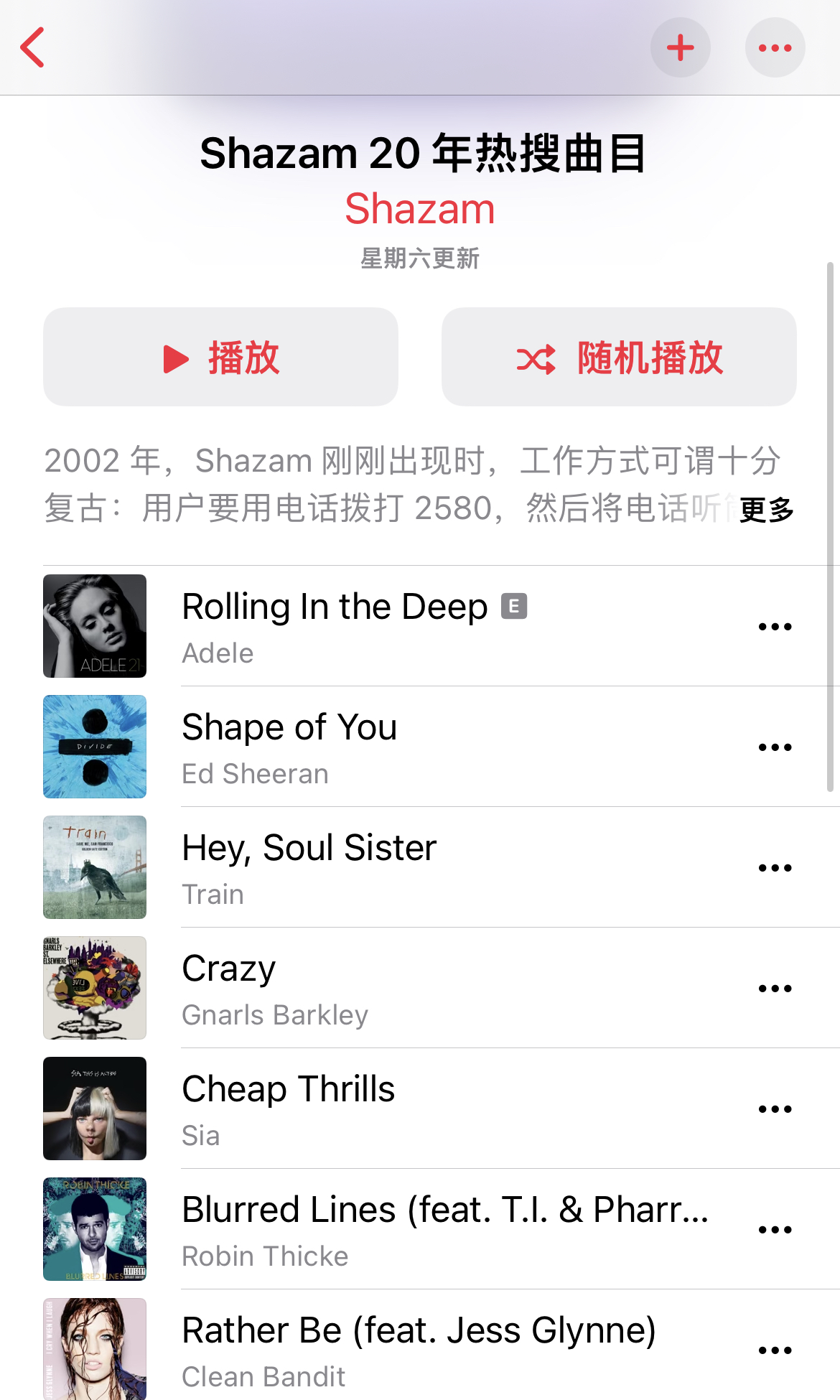The width and height of the screenshot is (840, 1400).
Task: Open more options for Shape of You
Action: coord(775,747)
